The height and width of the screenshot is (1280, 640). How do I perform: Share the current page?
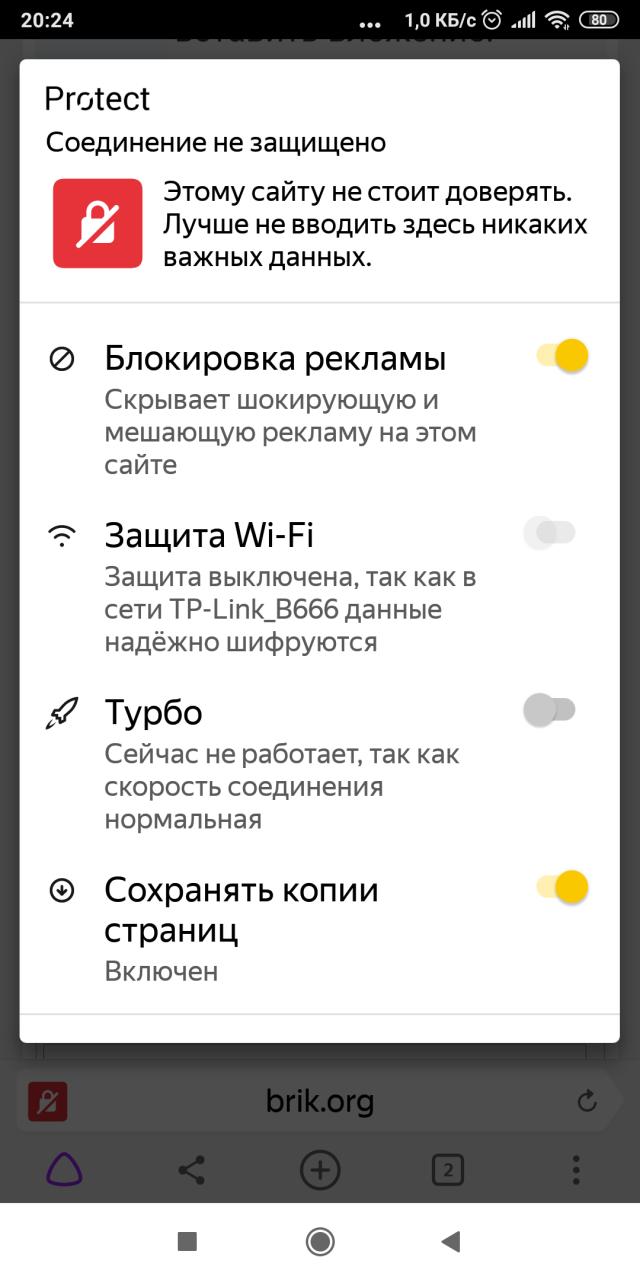tap(191, 1169)
